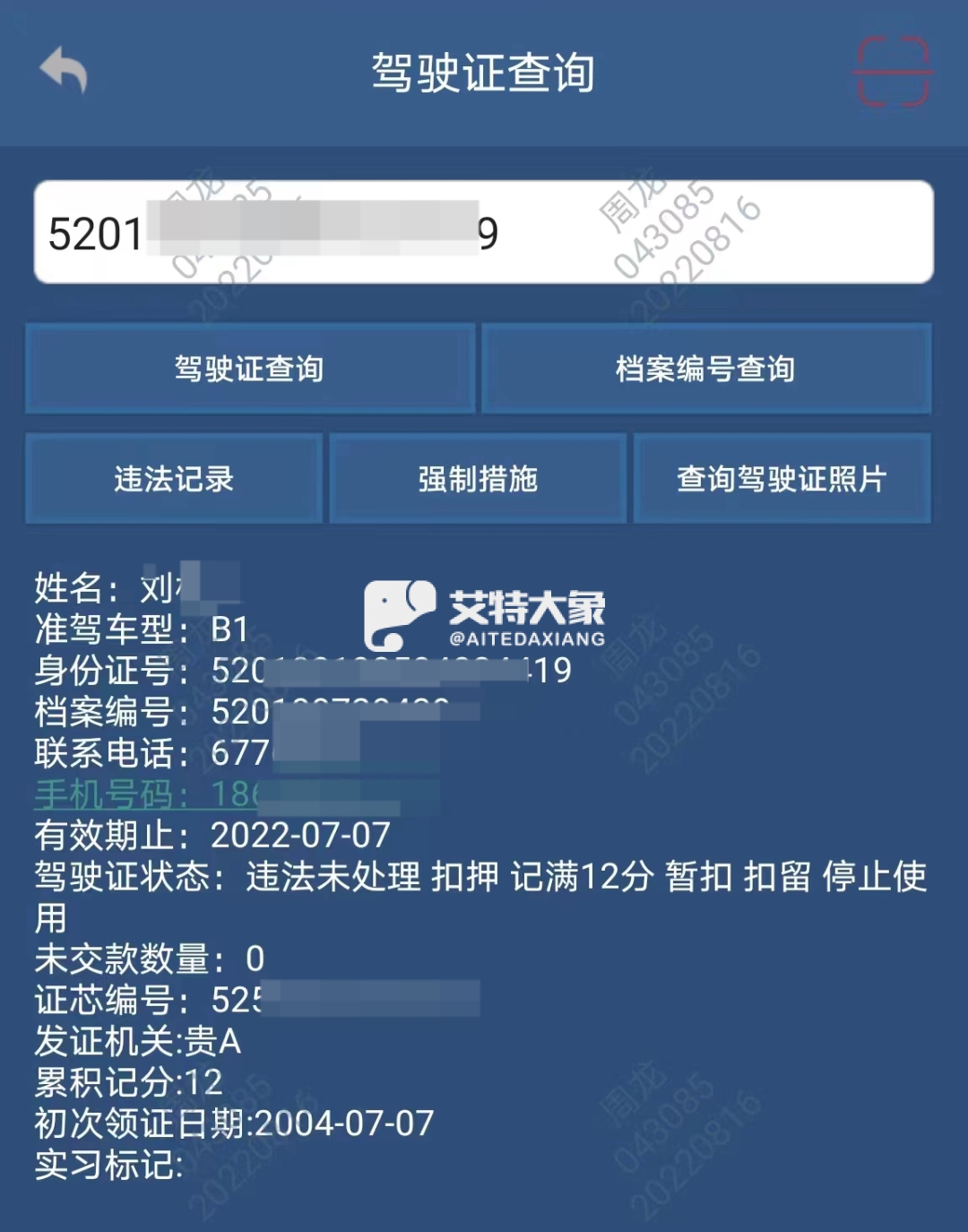Tap the 驾驶证查询 button
The width and height of the screenshot is (968, 1232).
[x=249, y=369]
